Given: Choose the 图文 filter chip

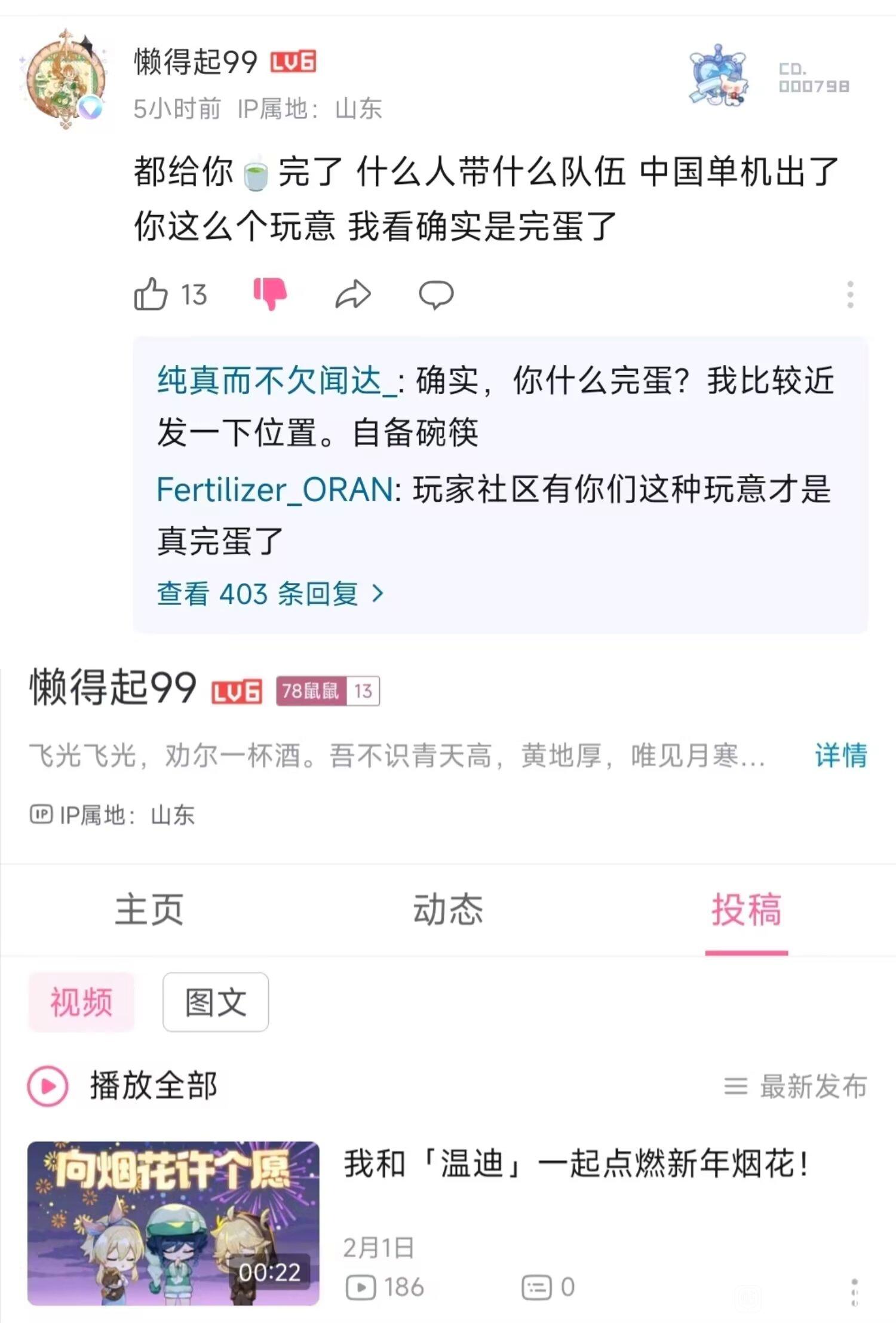Looking at the screenshot, I should tap(216, 1002).
